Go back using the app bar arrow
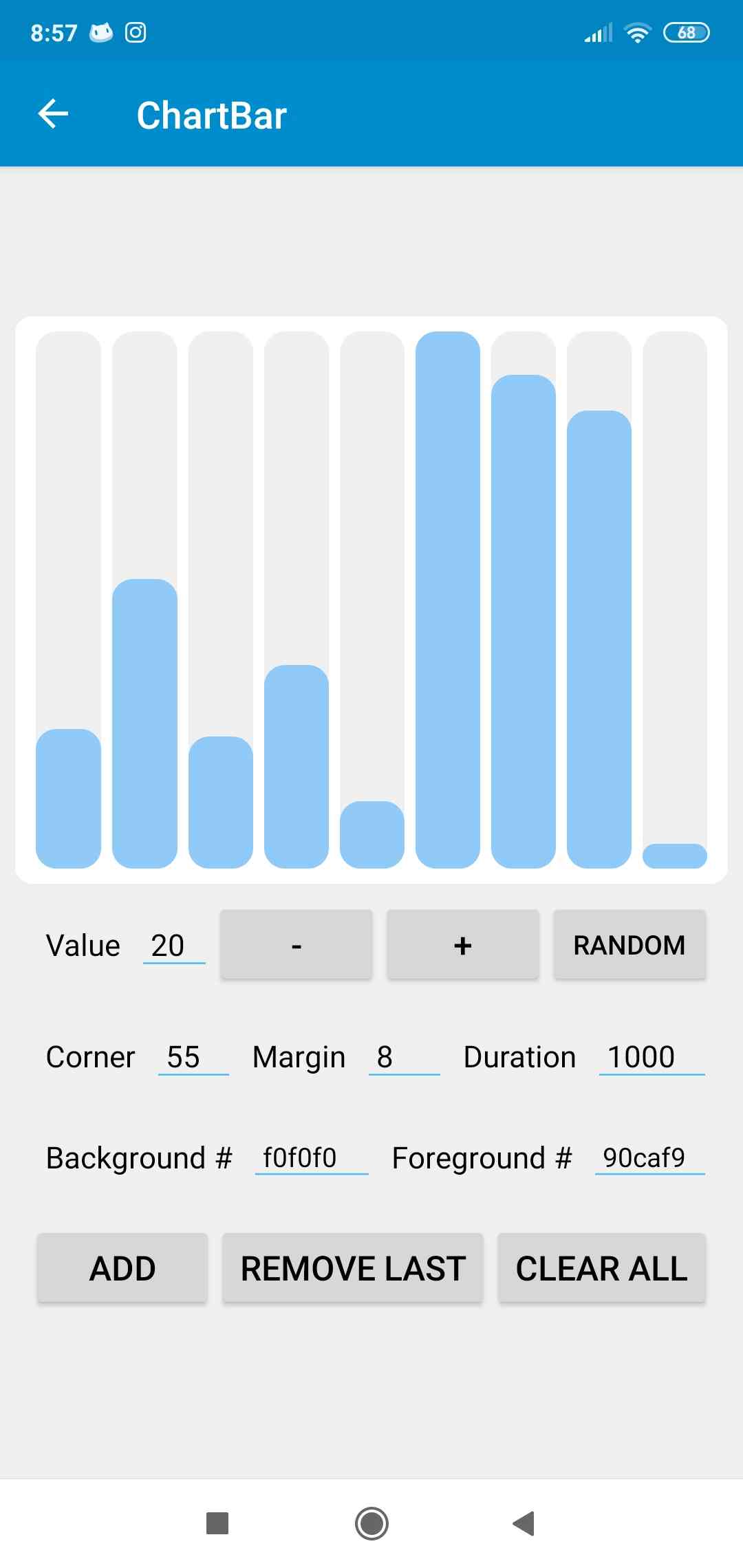 (53, 113)
